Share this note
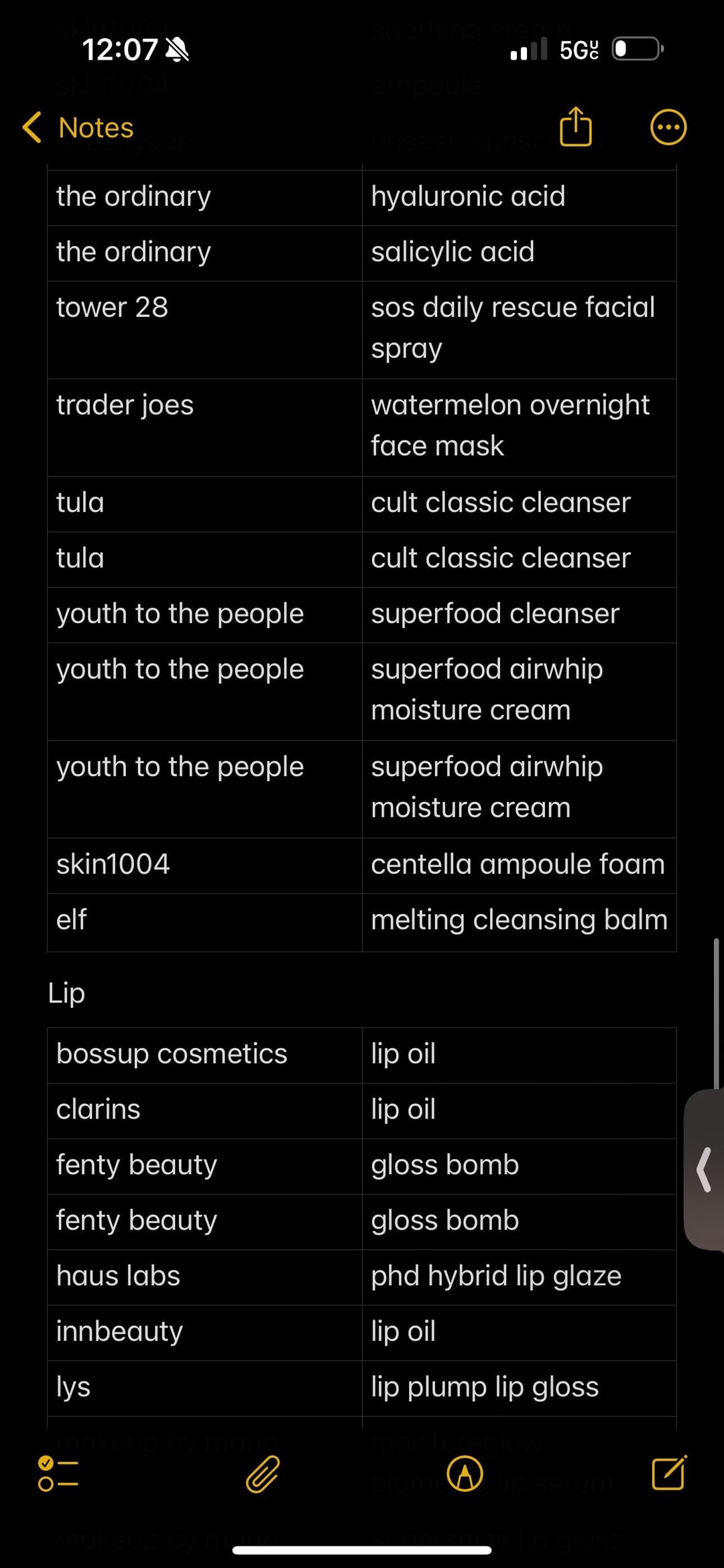Screen dimensions: 724x1568 [x=575, y=126]
